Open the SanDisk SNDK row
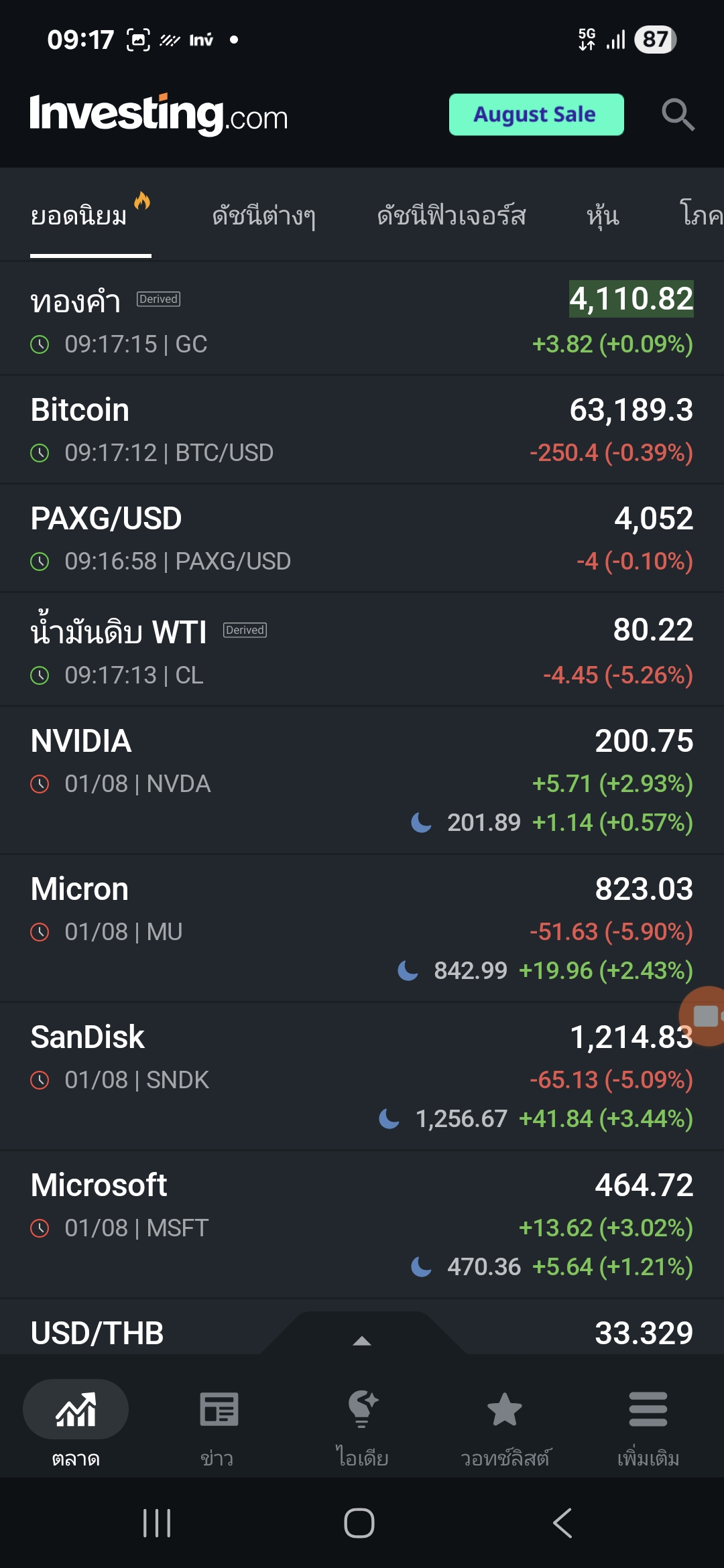The image size is (724, 1568). tap(362, 1077)
